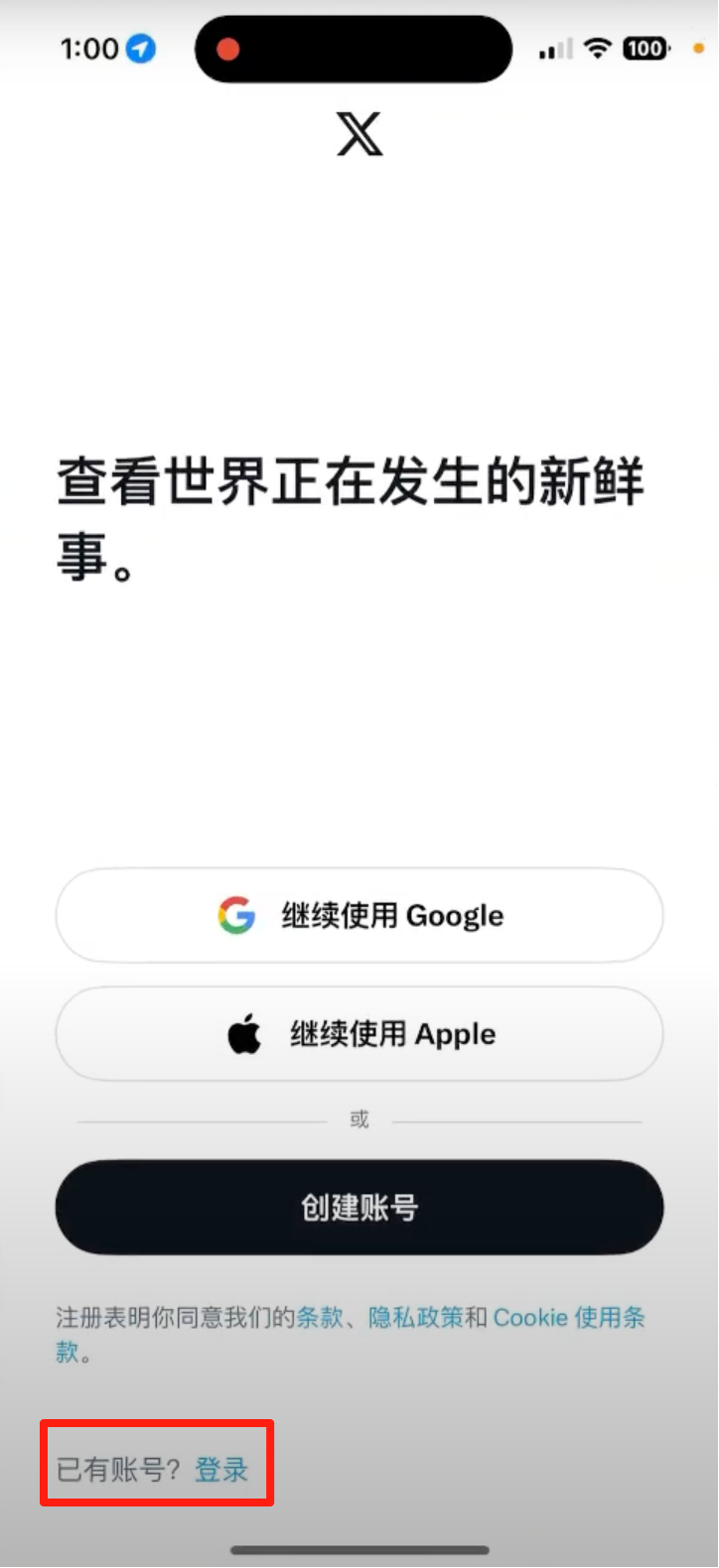The image size is (719, 1568).
Task: Tap 登录 to log in
Action: tap(221, 1470)
